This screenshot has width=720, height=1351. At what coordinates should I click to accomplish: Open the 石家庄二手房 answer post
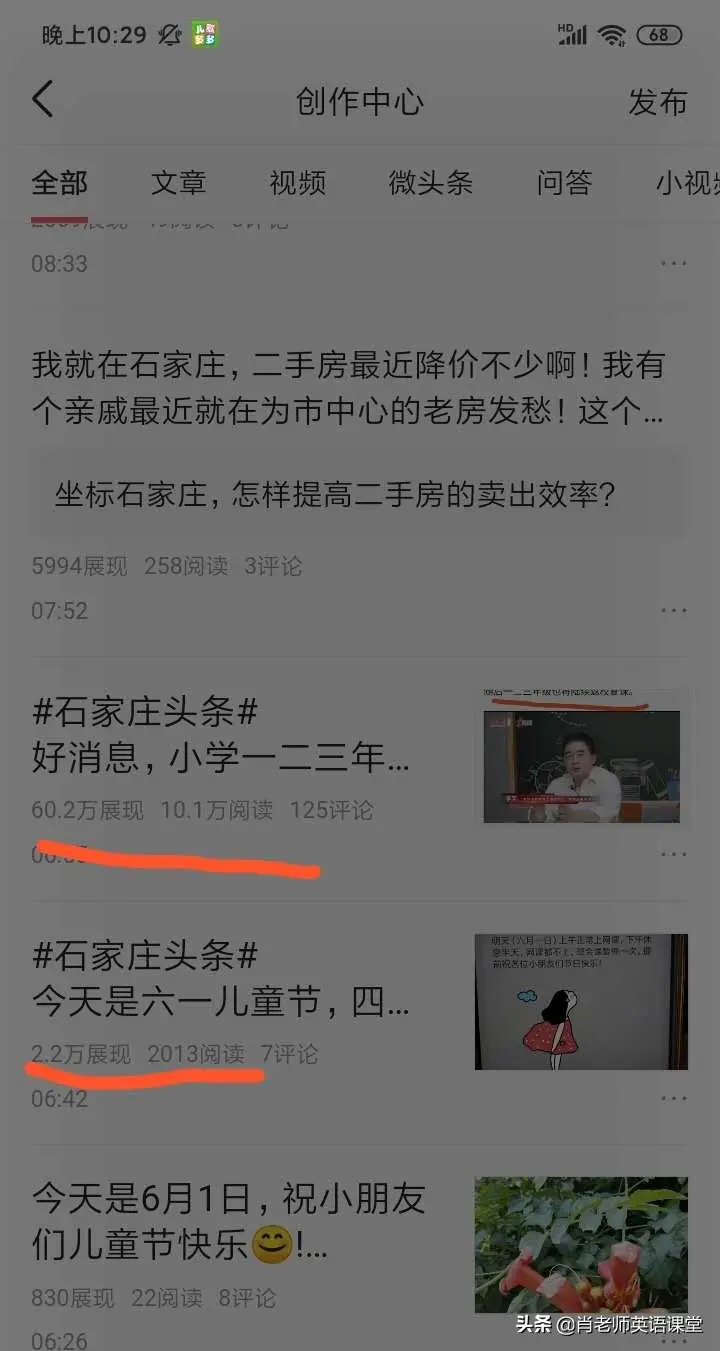click(x=347, y=388)
